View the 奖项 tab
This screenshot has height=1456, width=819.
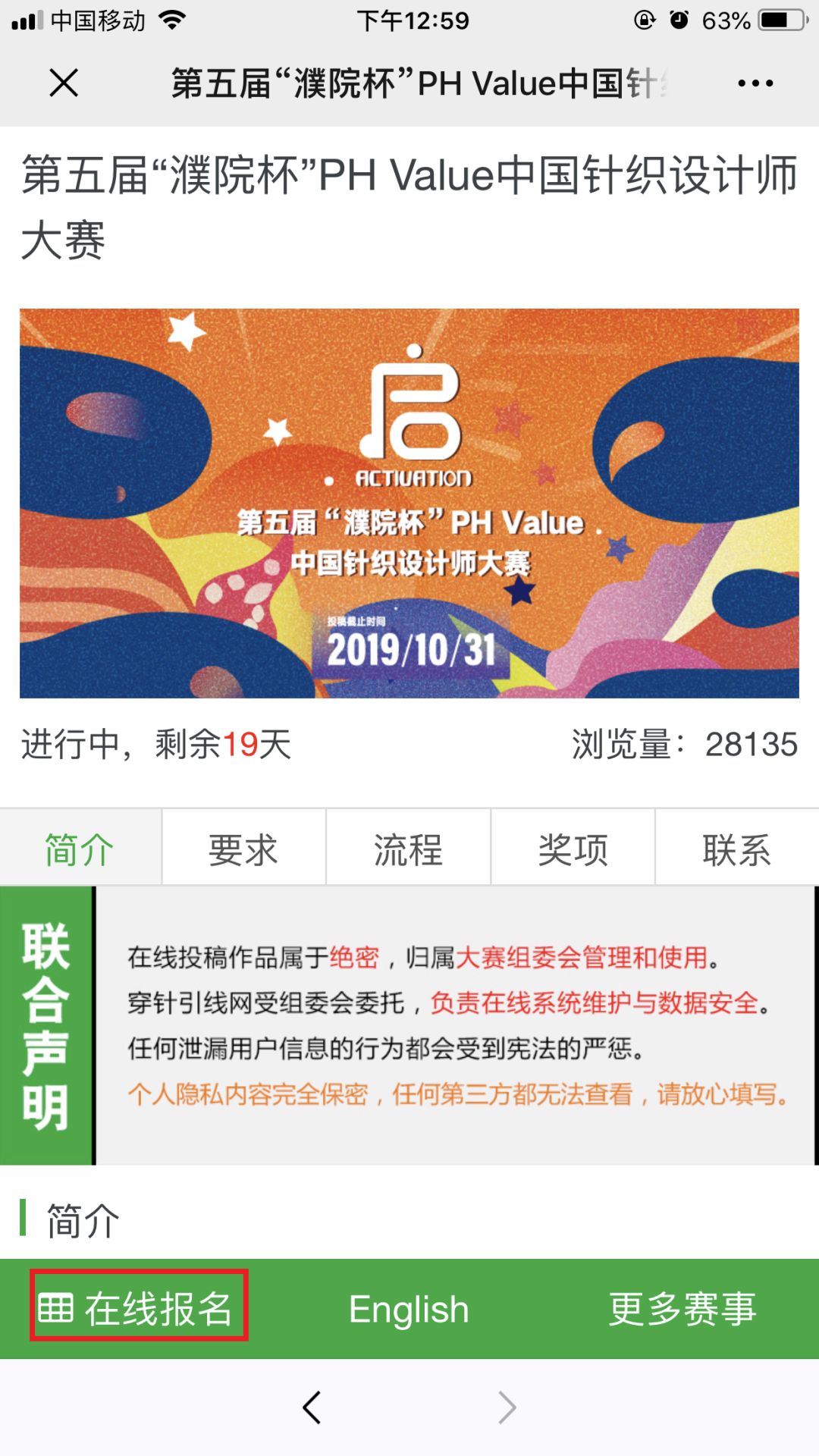[573, 849]
